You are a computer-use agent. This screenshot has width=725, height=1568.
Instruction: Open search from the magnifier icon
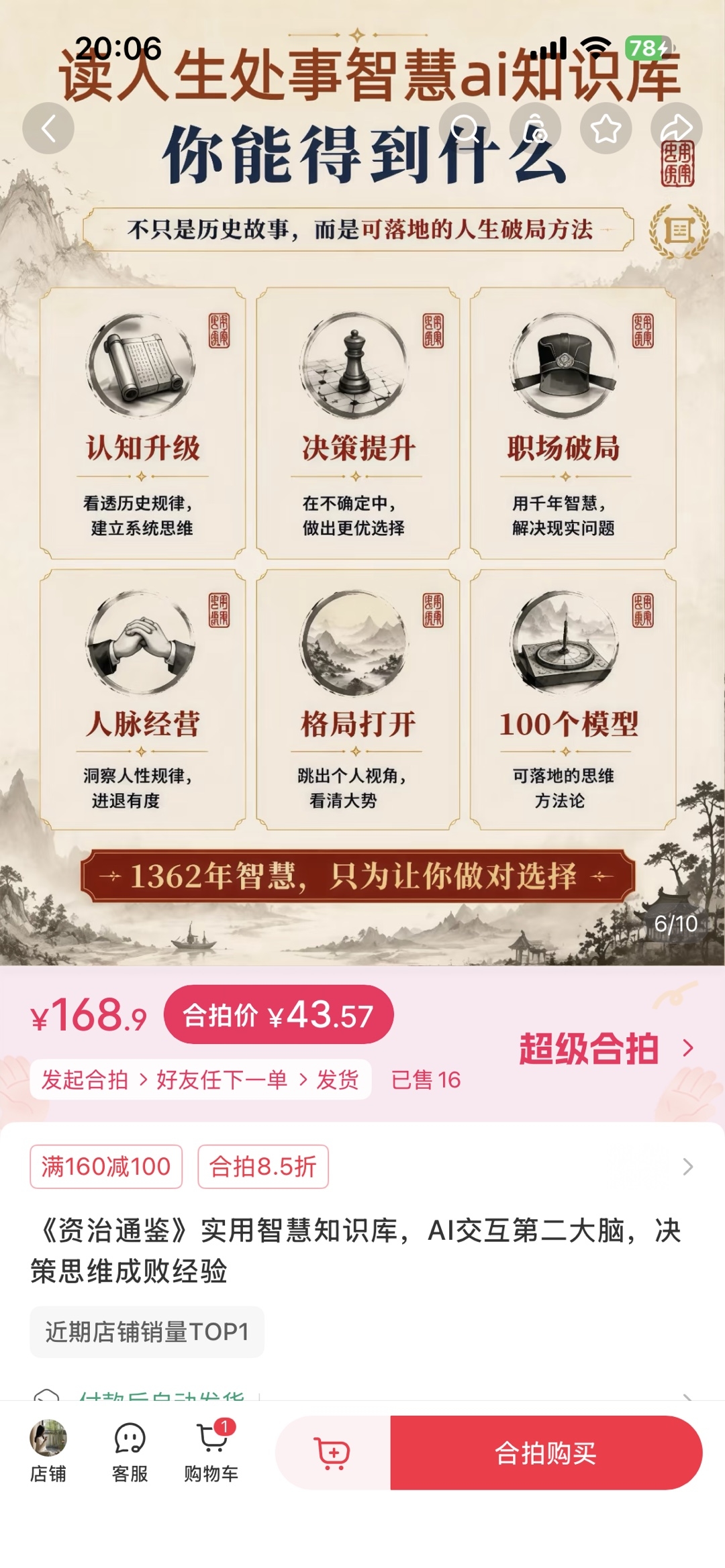pos(465,128)
